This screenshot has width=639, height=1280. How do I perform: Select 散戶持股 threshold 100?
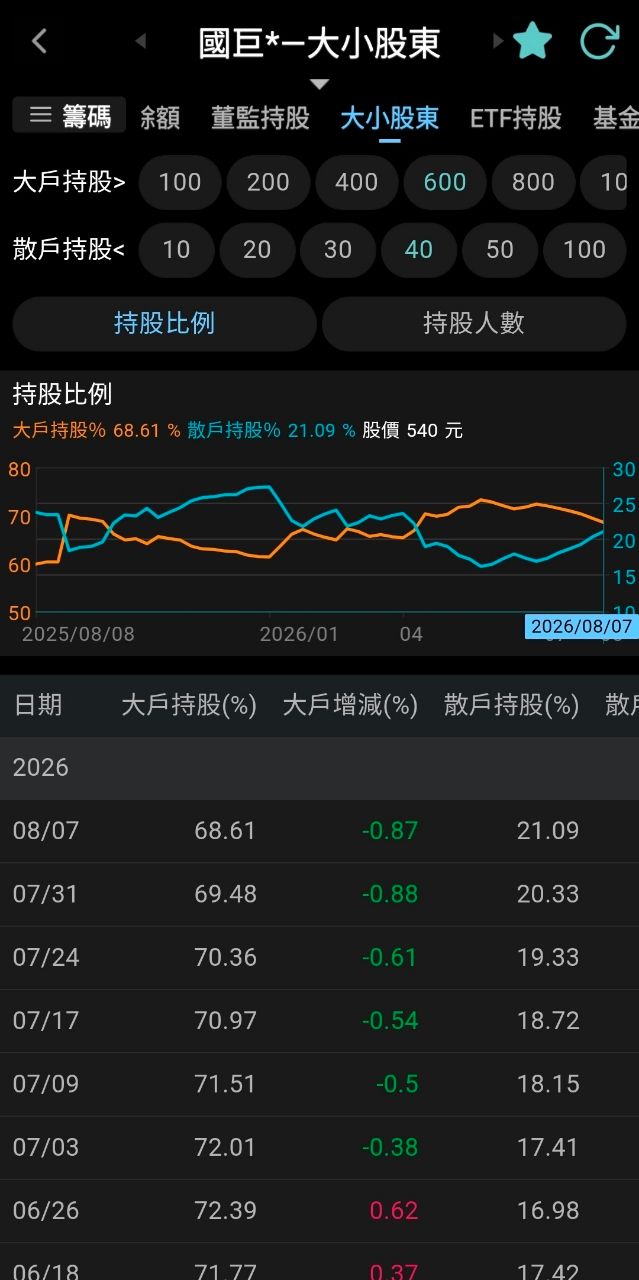pyautogui.click(x=584, y=249)
